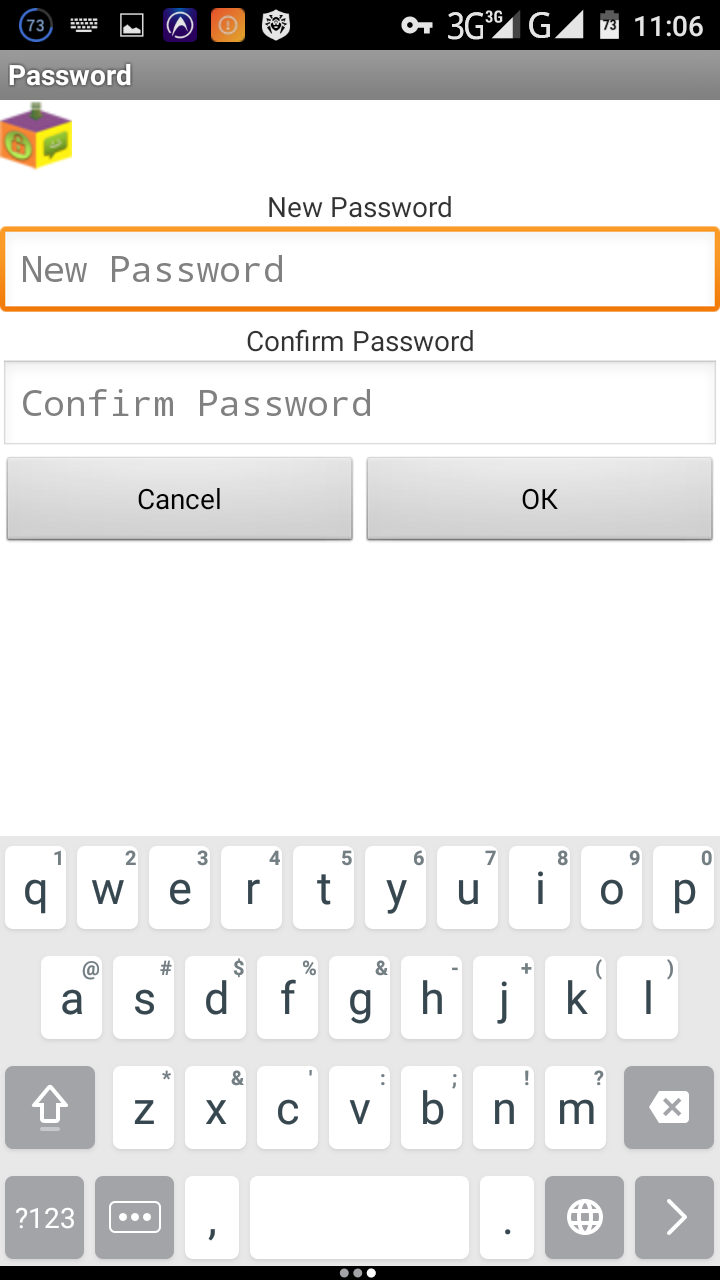Hit the backspace key on the keyboard
720x1280 pixels.
tap(669, 1107)
